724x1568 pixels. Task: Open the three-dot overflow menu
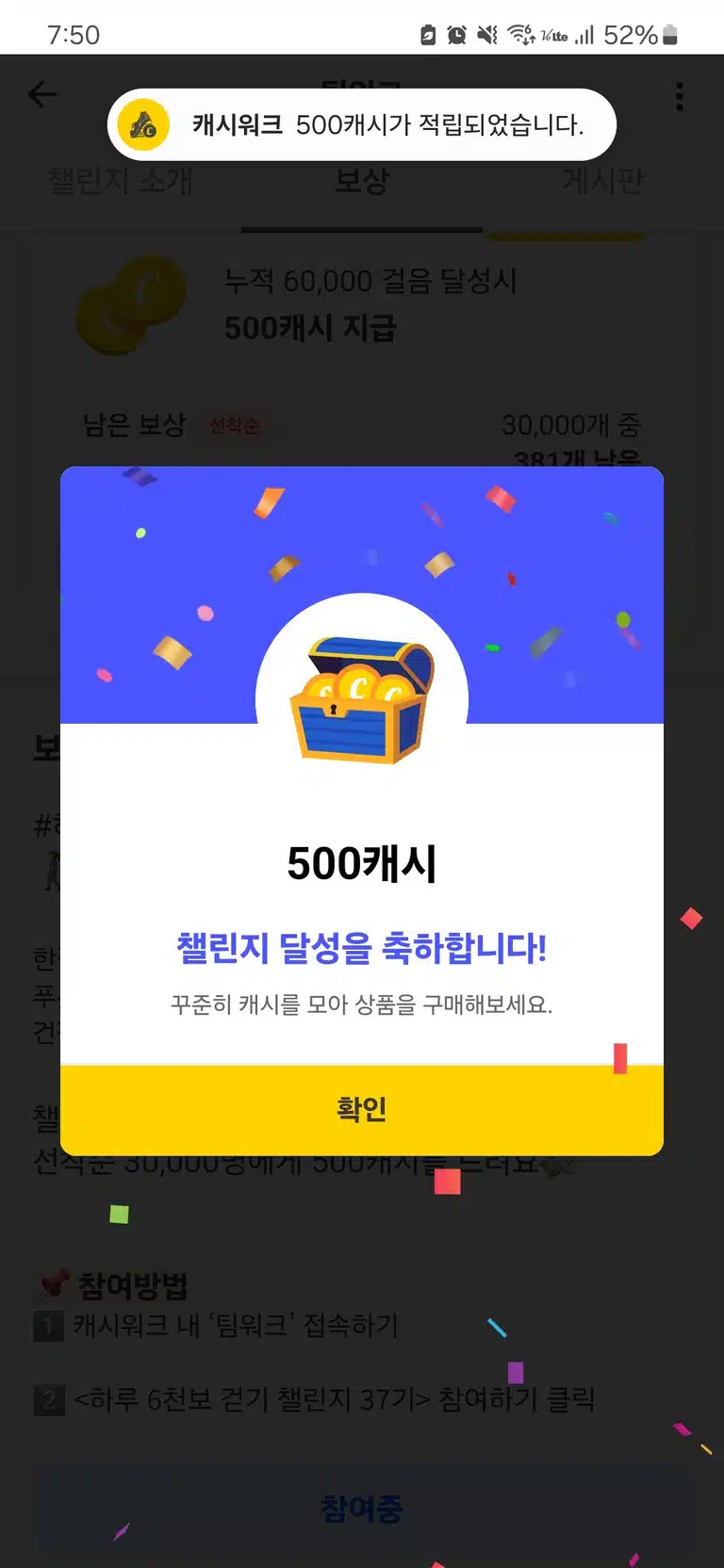680,95
